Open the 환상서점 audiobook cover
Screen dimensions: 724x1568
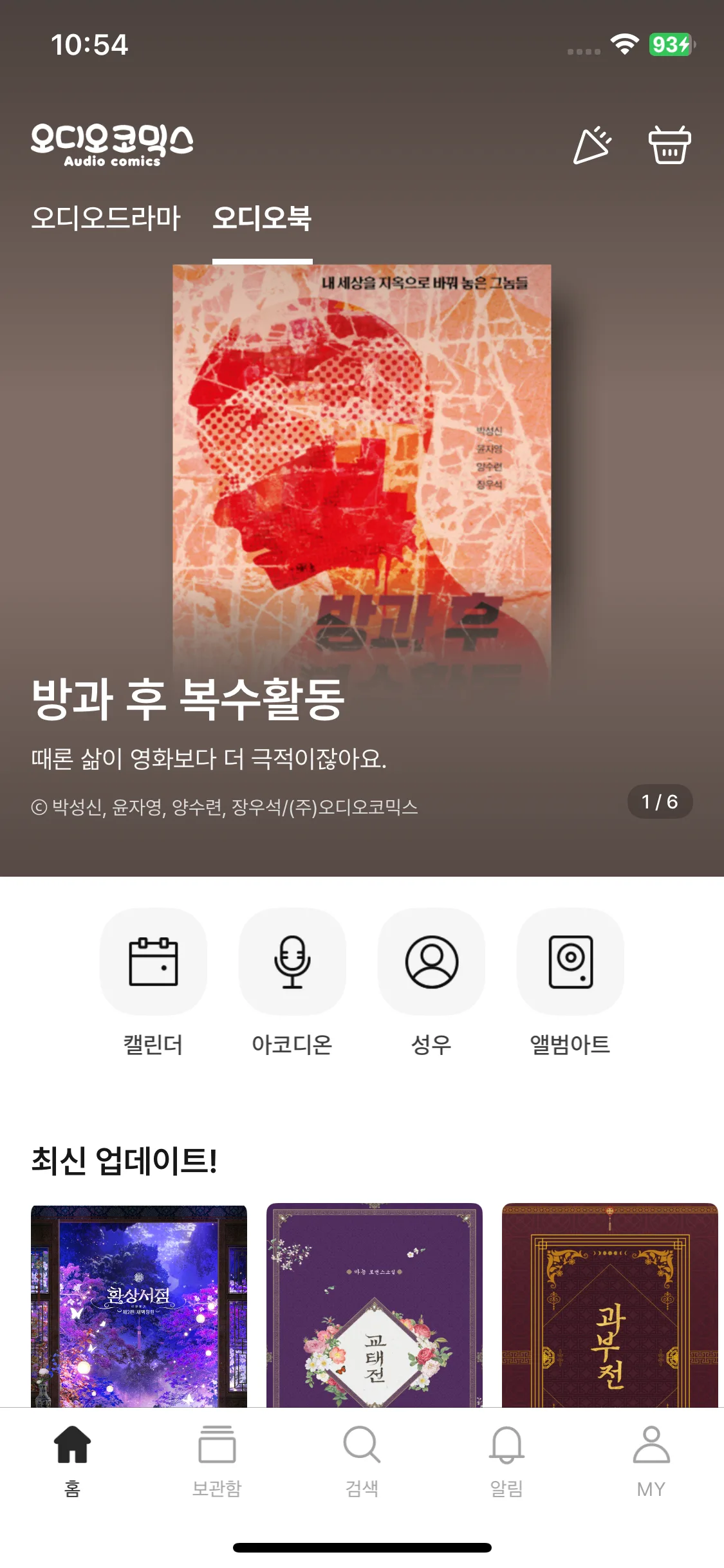(x=139, y=1305)
